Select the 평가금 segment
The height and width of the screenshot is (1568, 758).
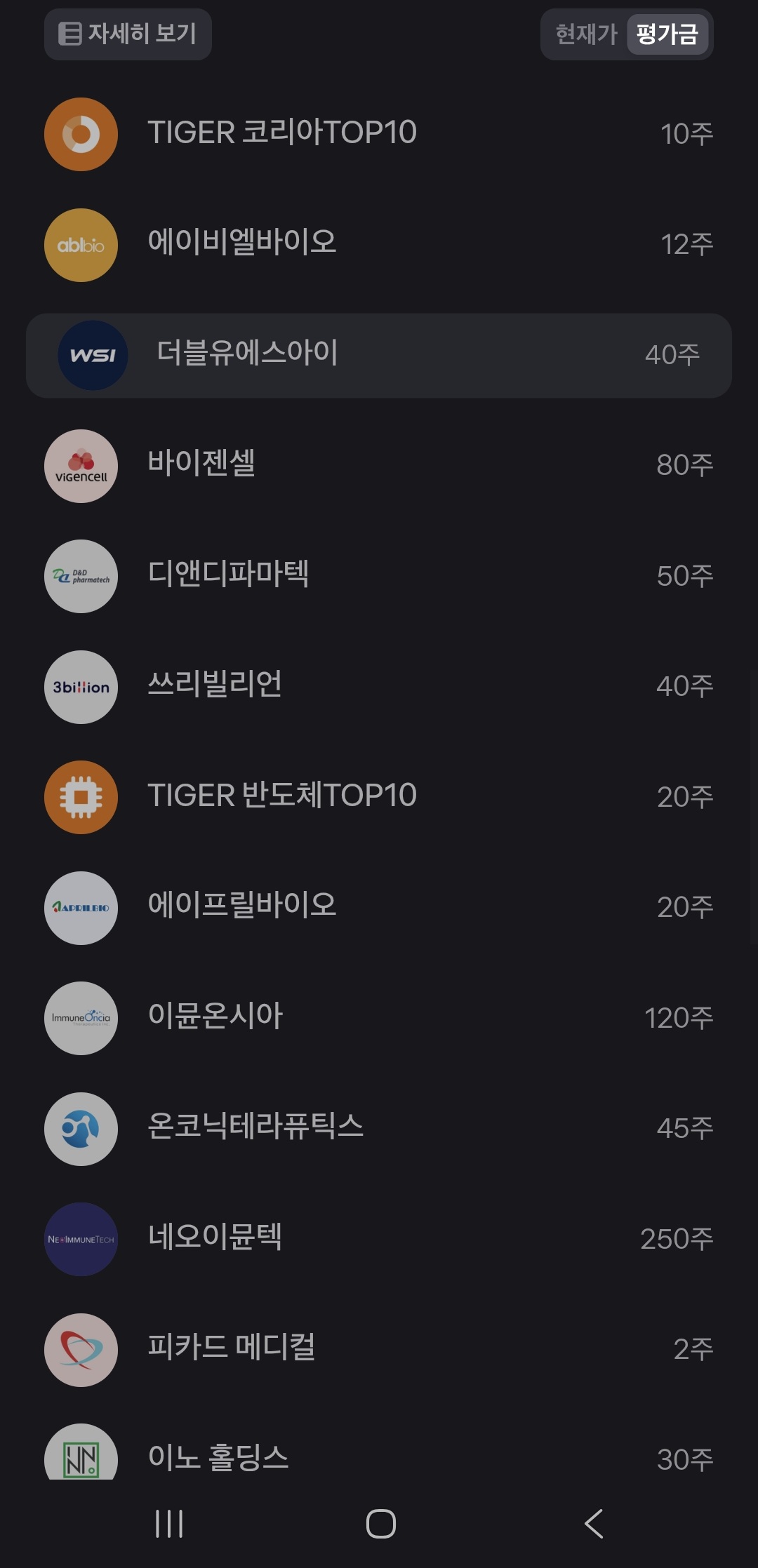(x=667, y=34)
